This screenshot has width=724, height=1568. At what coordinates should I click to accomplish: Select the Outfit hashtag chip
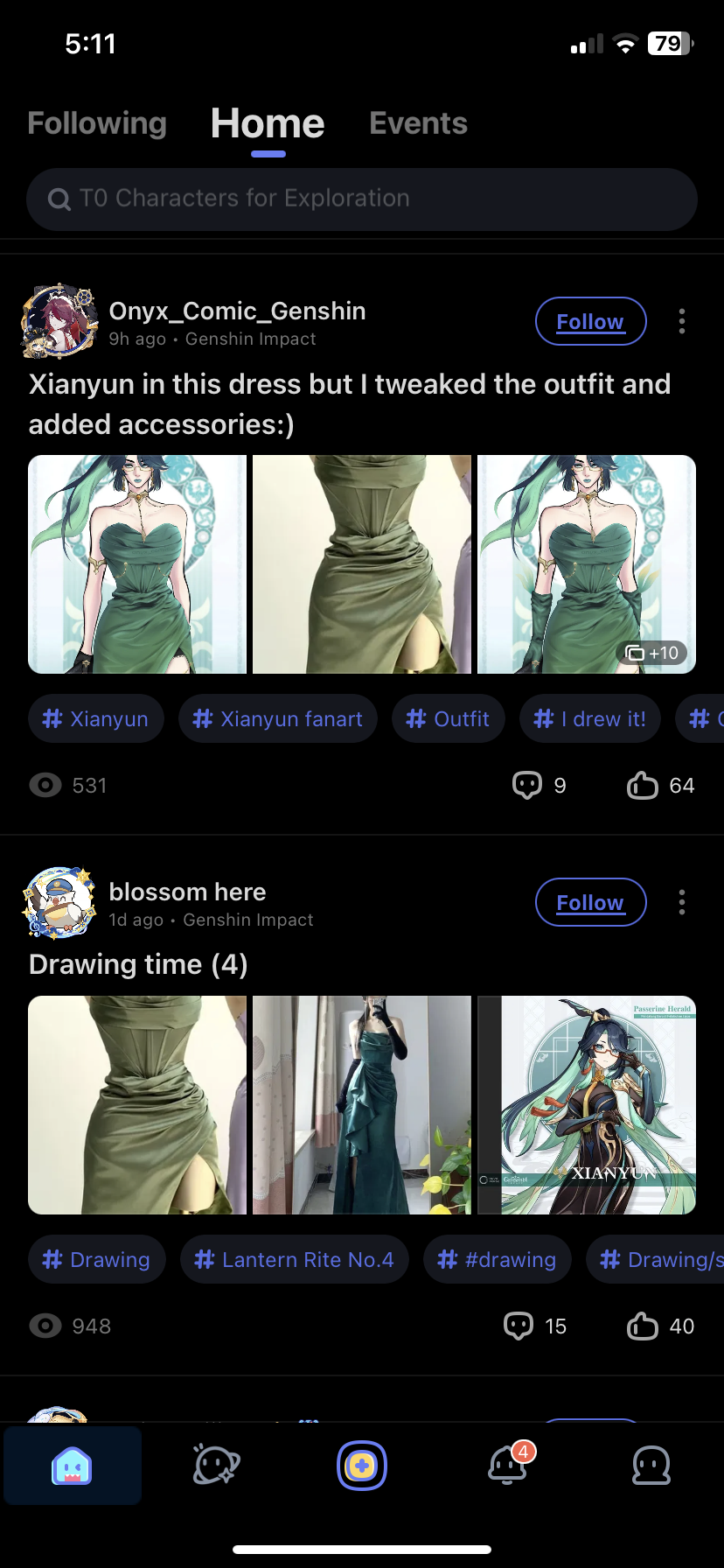pos(448,718)
